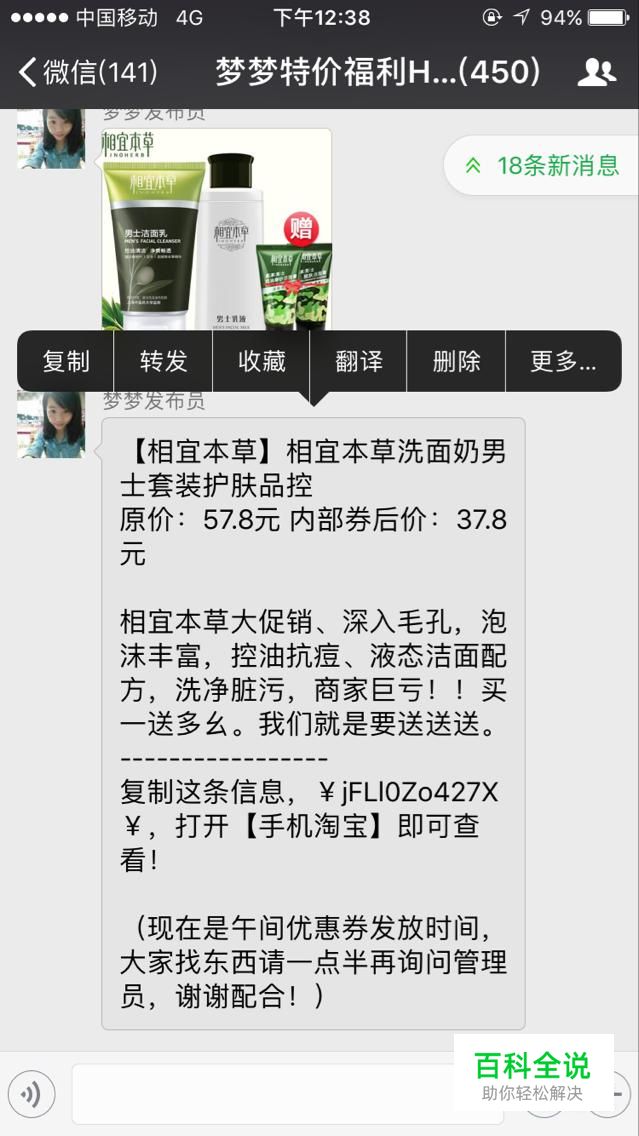
Task: Save the message with 收藏
Action: [x=261, y=361]
